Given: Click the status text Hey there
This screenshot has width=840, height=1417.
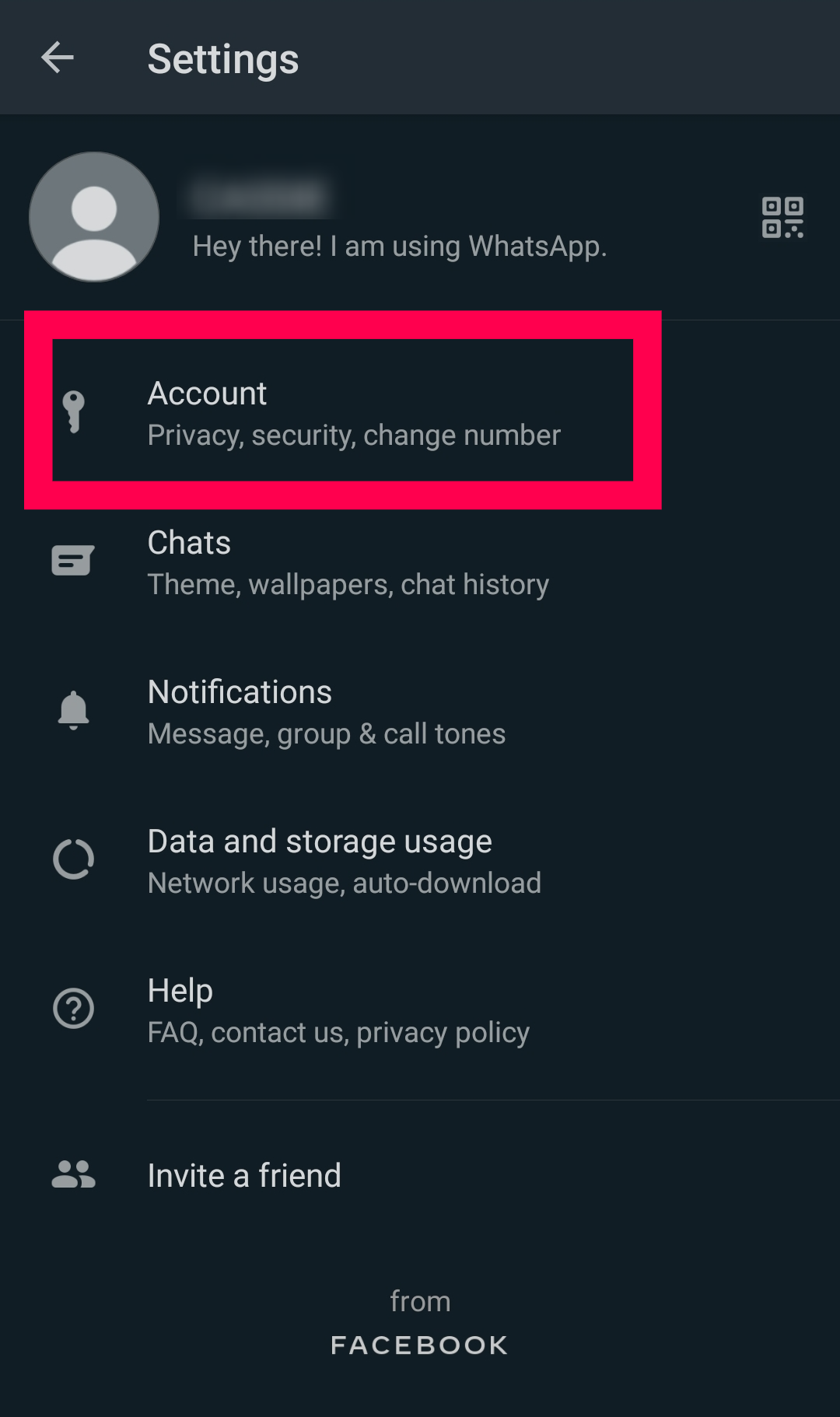Looking at the screenshot, I should pos(399,247).
